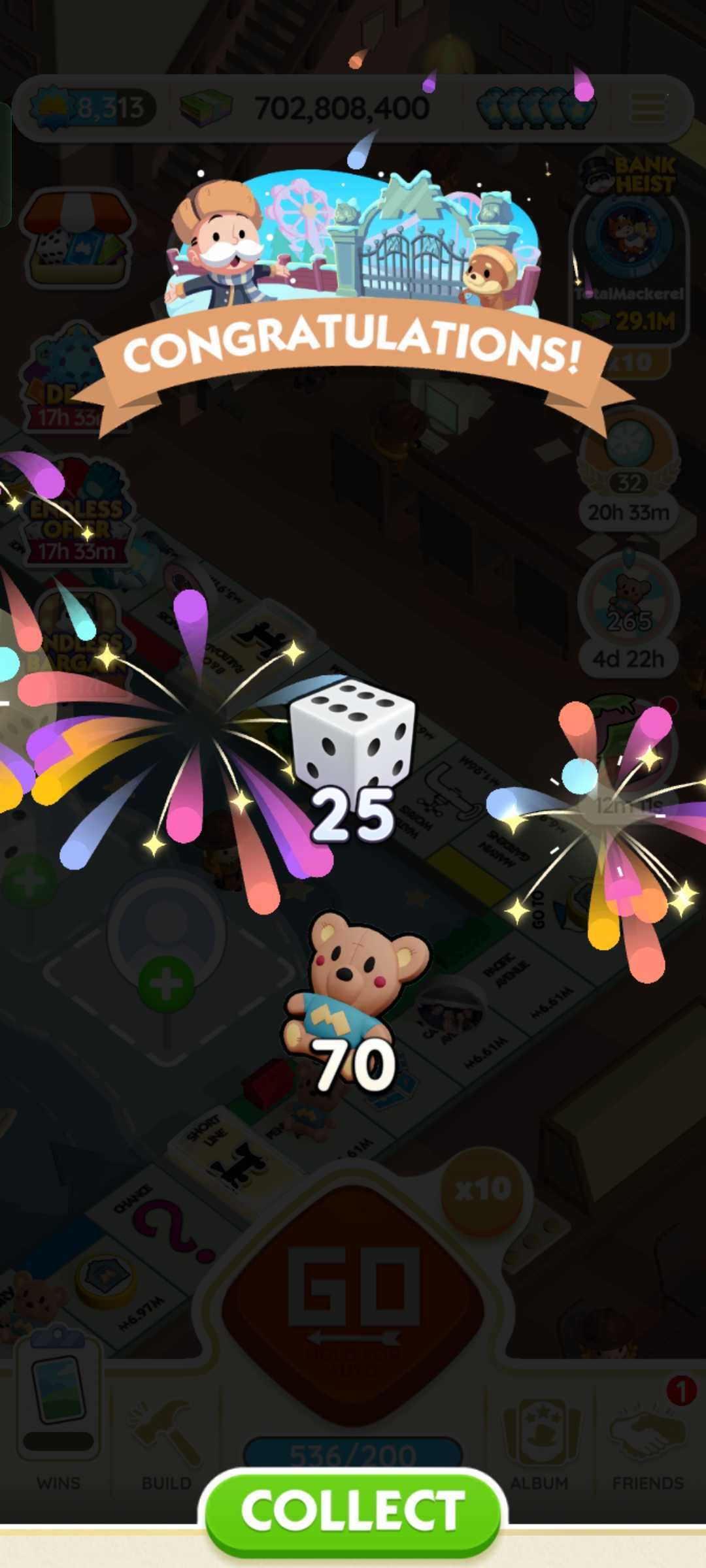
Task: Collect the dice and teddy rewards
Action: coord(353,1510)
